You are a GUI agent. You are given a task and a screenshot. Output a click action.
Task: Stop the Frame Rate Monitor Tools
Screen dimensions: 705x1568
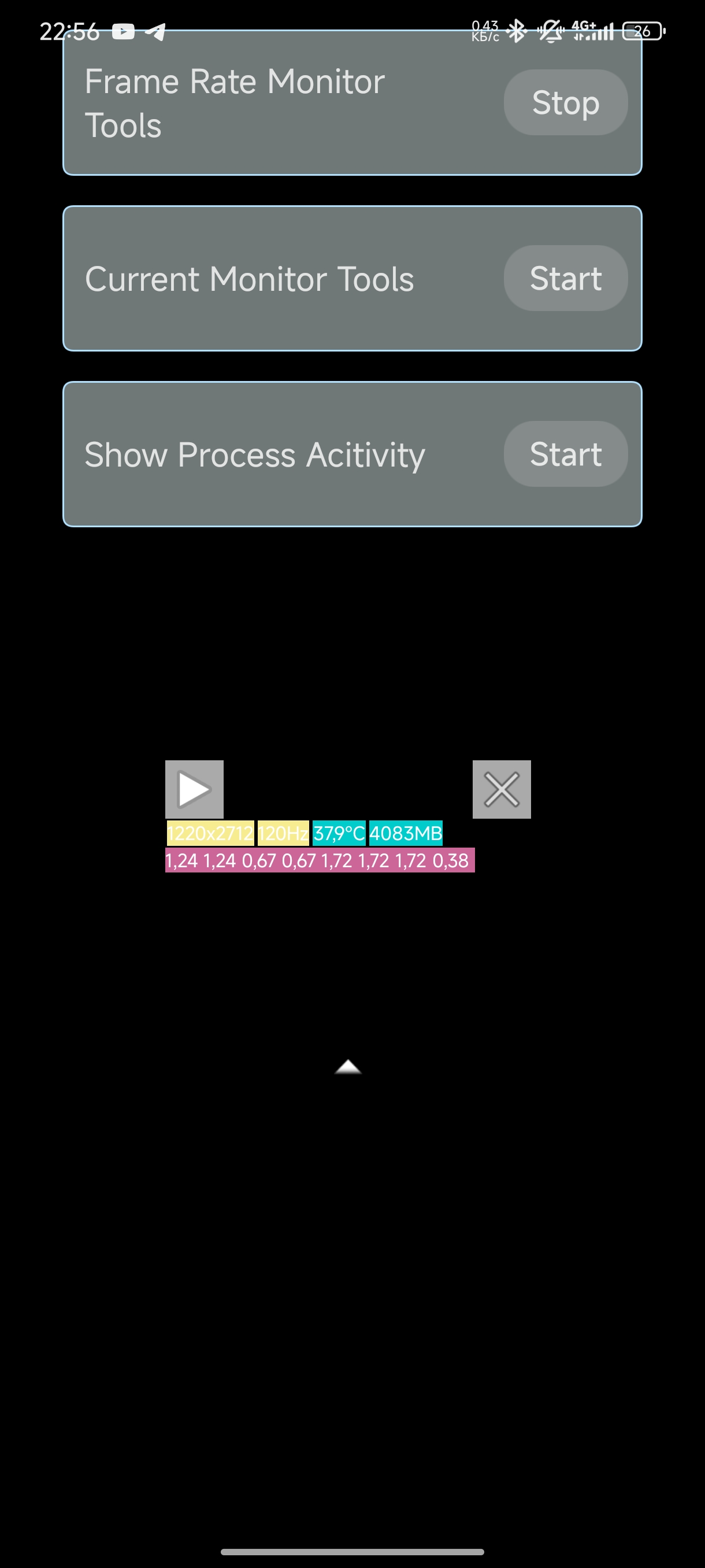point(565,102)
